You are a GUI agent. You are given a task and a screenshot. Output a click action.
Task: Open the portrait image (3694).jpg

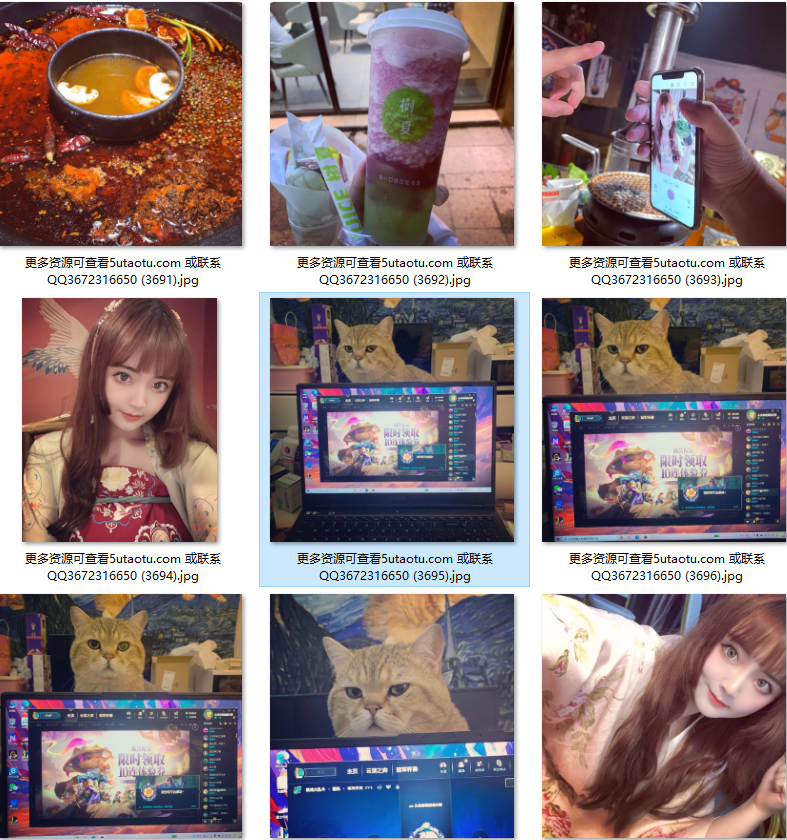click(120, 420)
